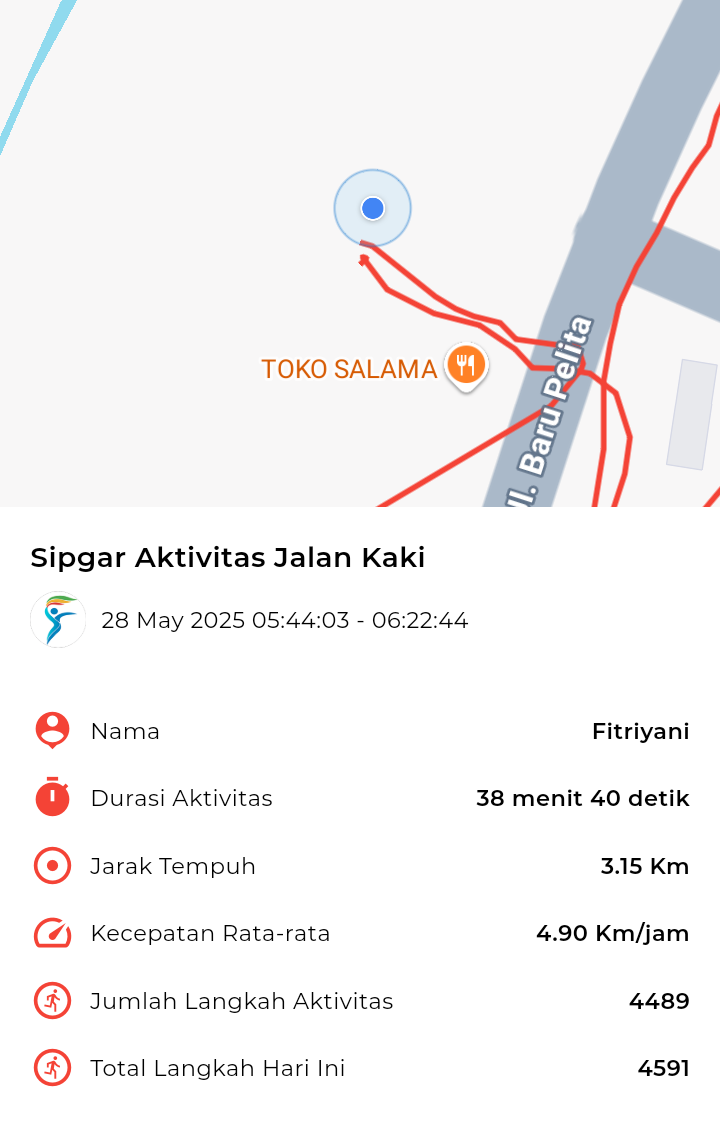Open the activity date and time entry
Image resolution: width=720 pixels, height=1123 pixels.
(284, 620)
